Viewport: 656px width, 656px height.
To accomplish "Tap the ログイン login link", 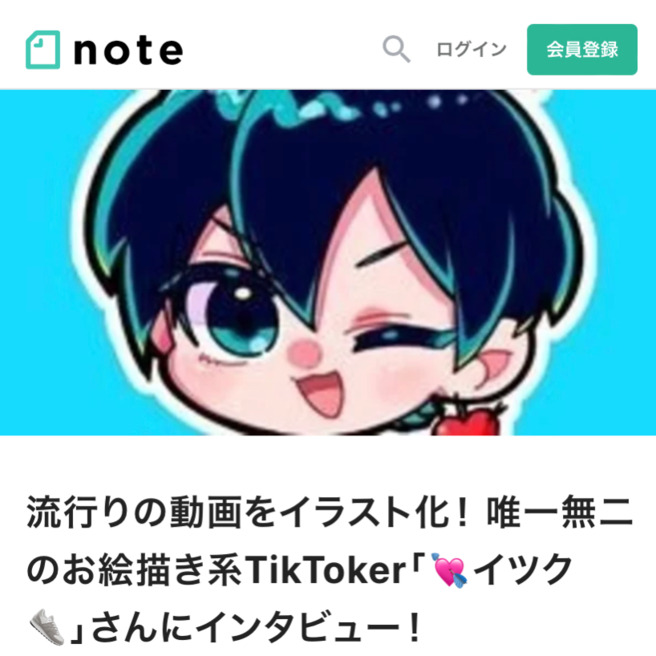I will click(x=471, y=49).
